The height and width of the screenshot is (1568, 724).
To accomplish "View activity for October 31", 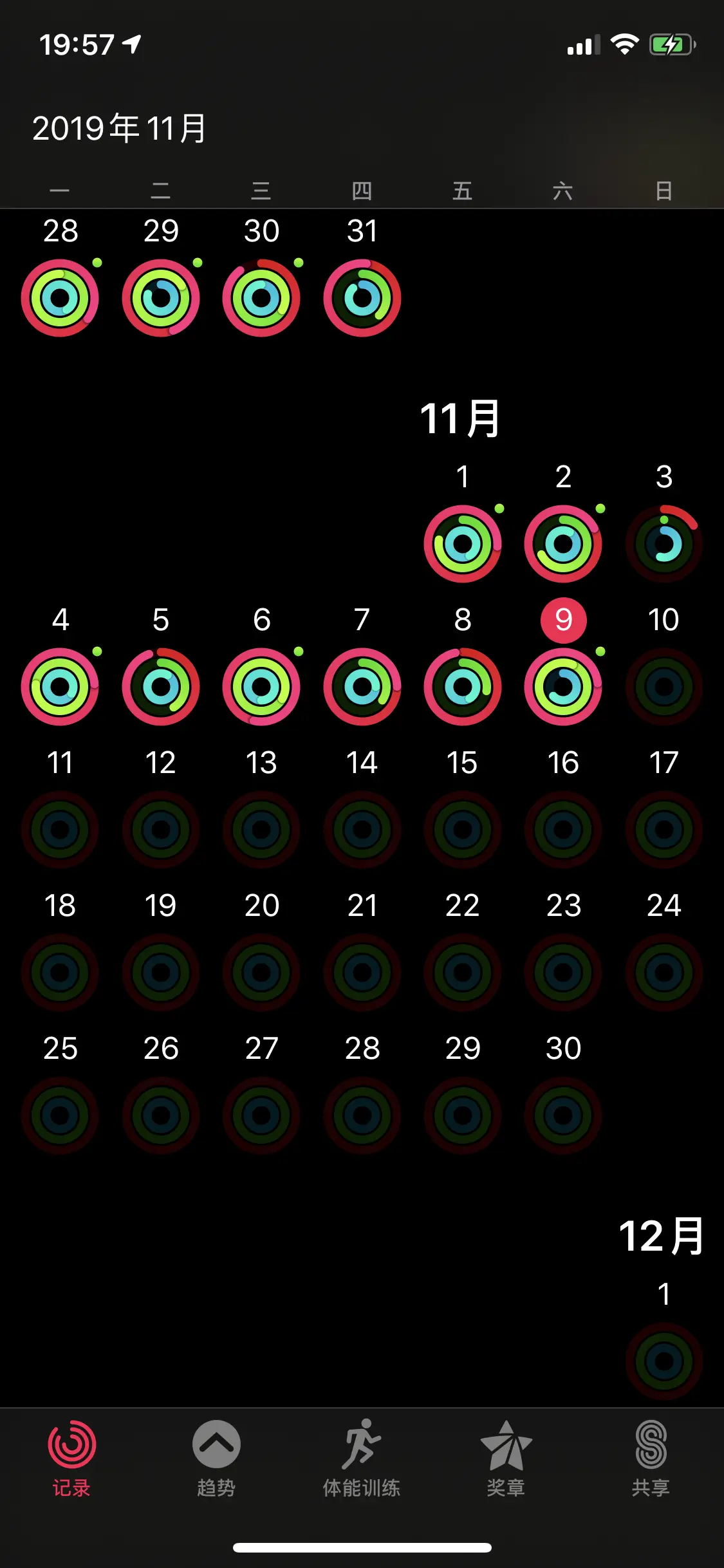I will click(362, 297).
